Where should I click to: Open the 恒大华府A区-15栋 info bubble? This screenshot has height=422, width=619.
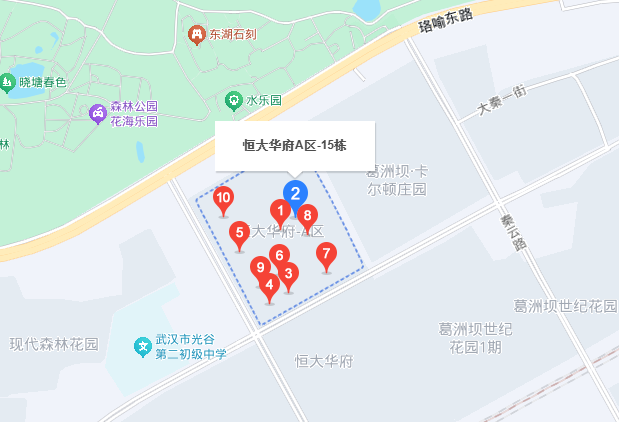[x=295, y=145]
